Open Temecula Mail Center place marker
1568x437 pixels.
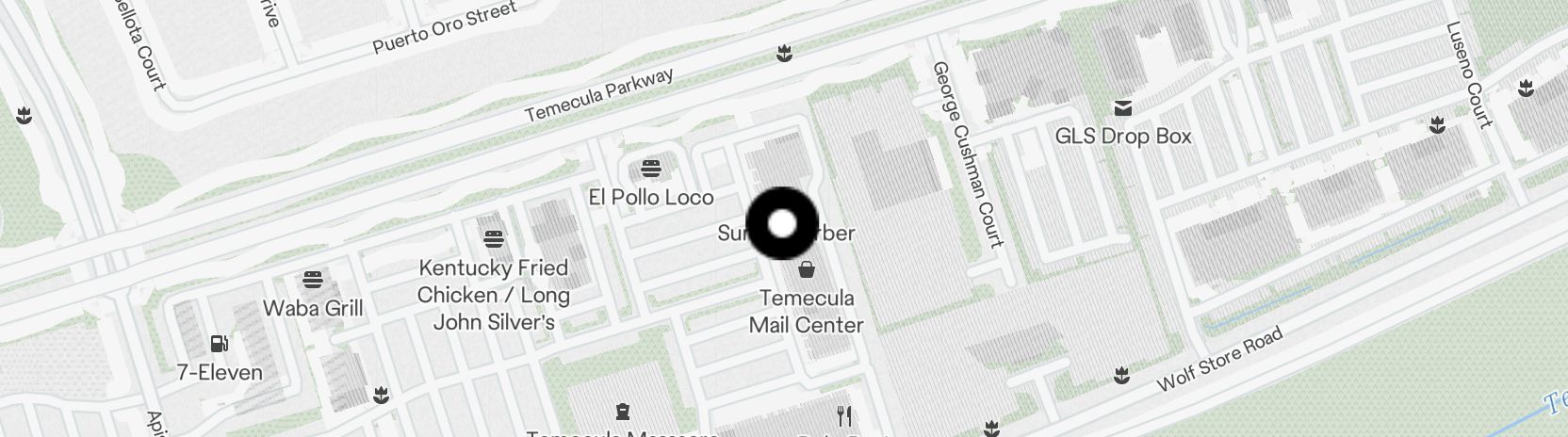807,271
